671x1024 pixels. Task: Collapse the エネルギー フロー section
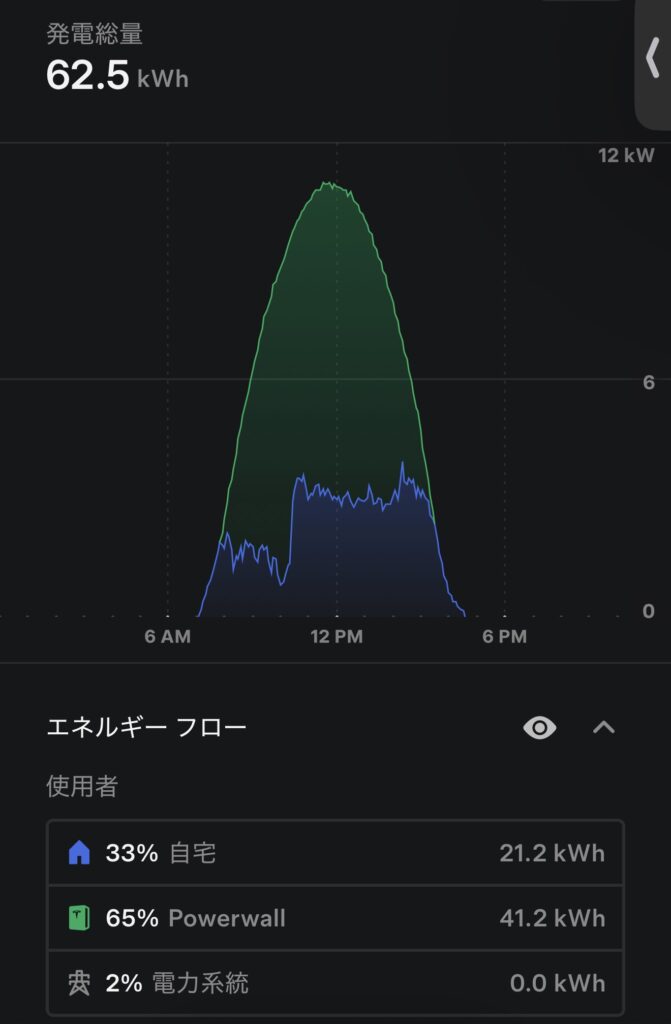(603, 728)
